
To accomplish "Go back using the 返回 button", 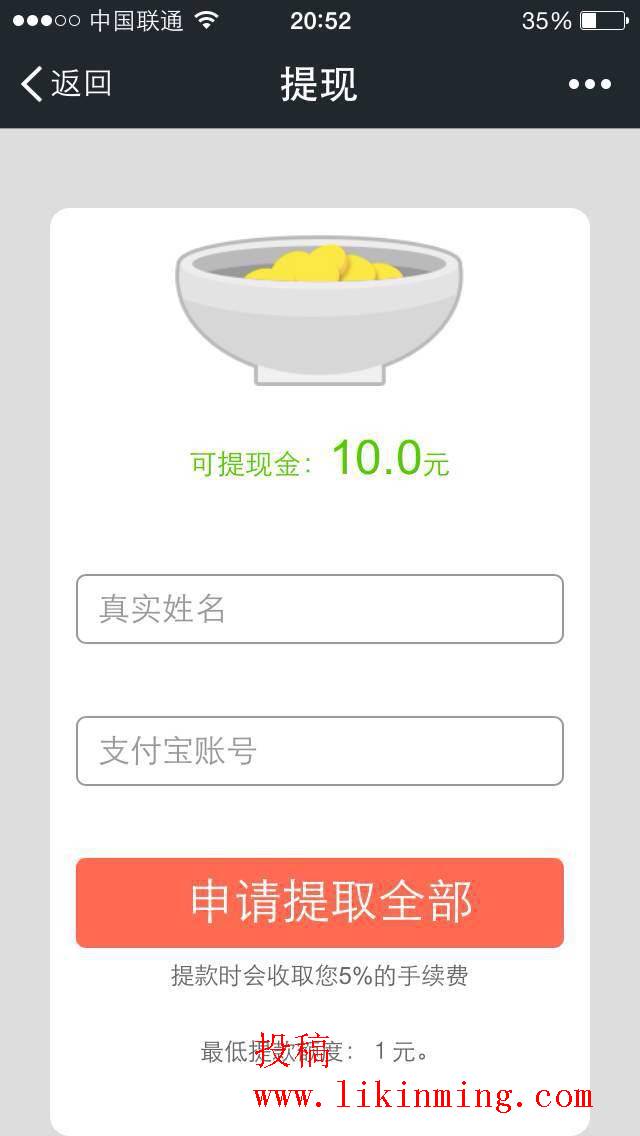I will [x=66, y=84].
